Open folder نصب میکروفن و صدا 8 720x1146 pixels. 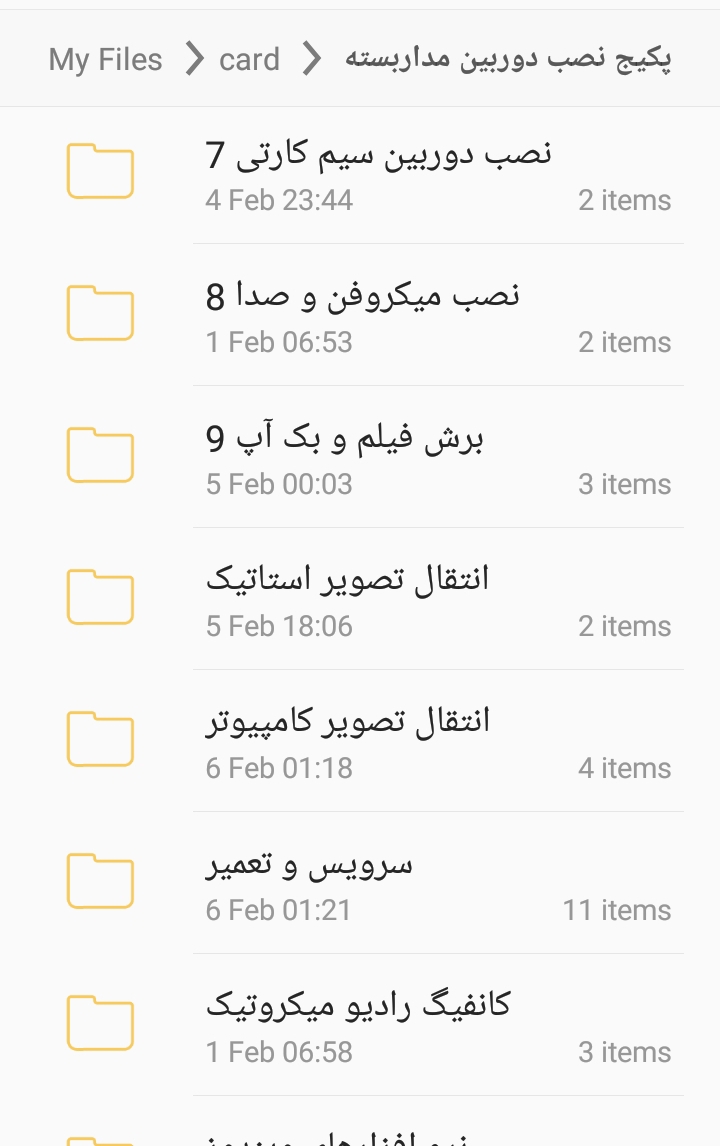[x=362, y=315]
